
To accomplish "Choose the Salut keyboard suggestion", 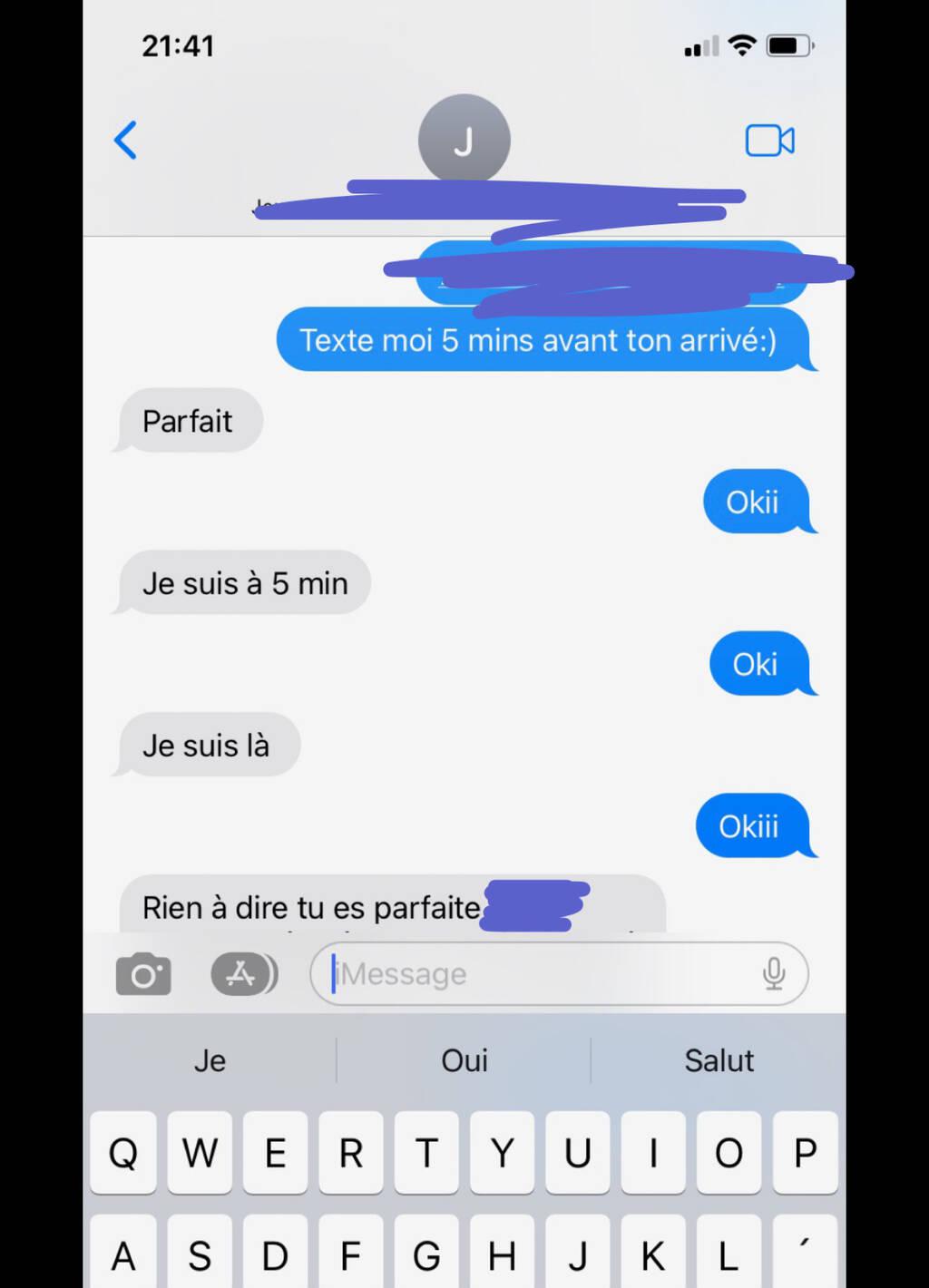I will 719,1060.
